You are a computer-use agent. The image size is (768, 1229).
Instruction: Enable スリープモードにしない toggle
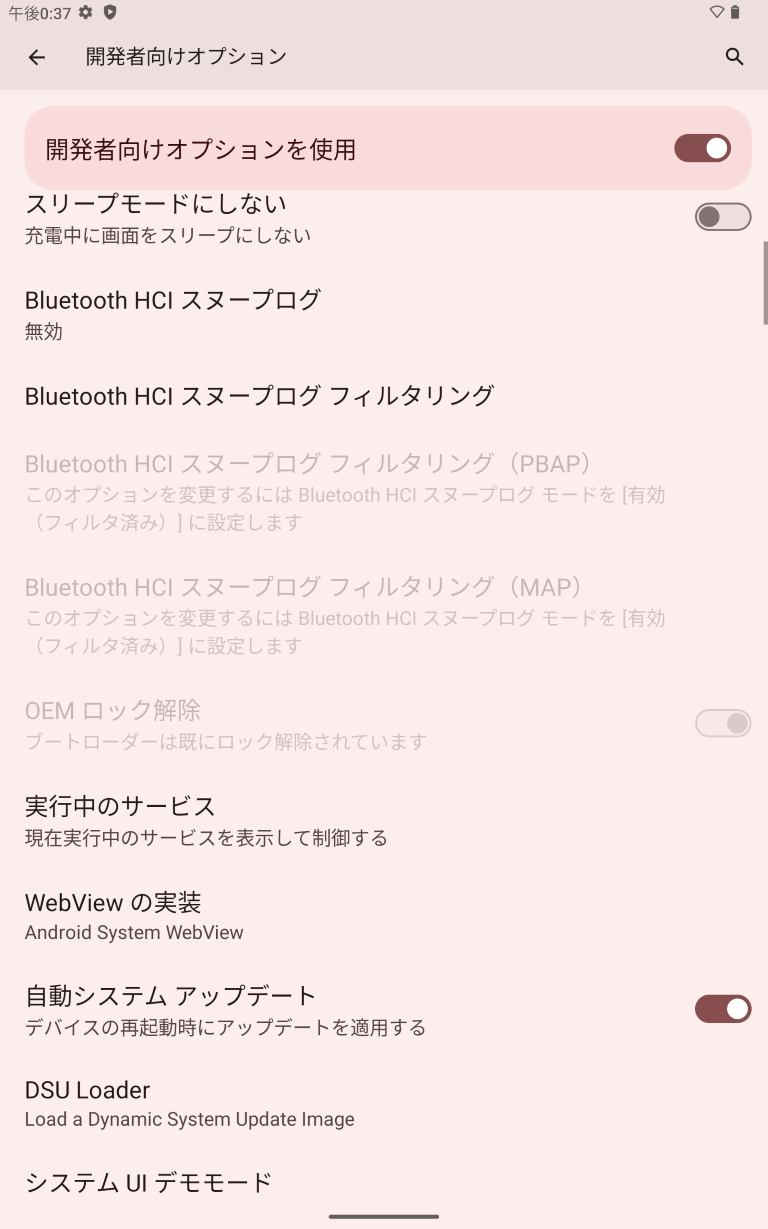click(x=722, y=217)
